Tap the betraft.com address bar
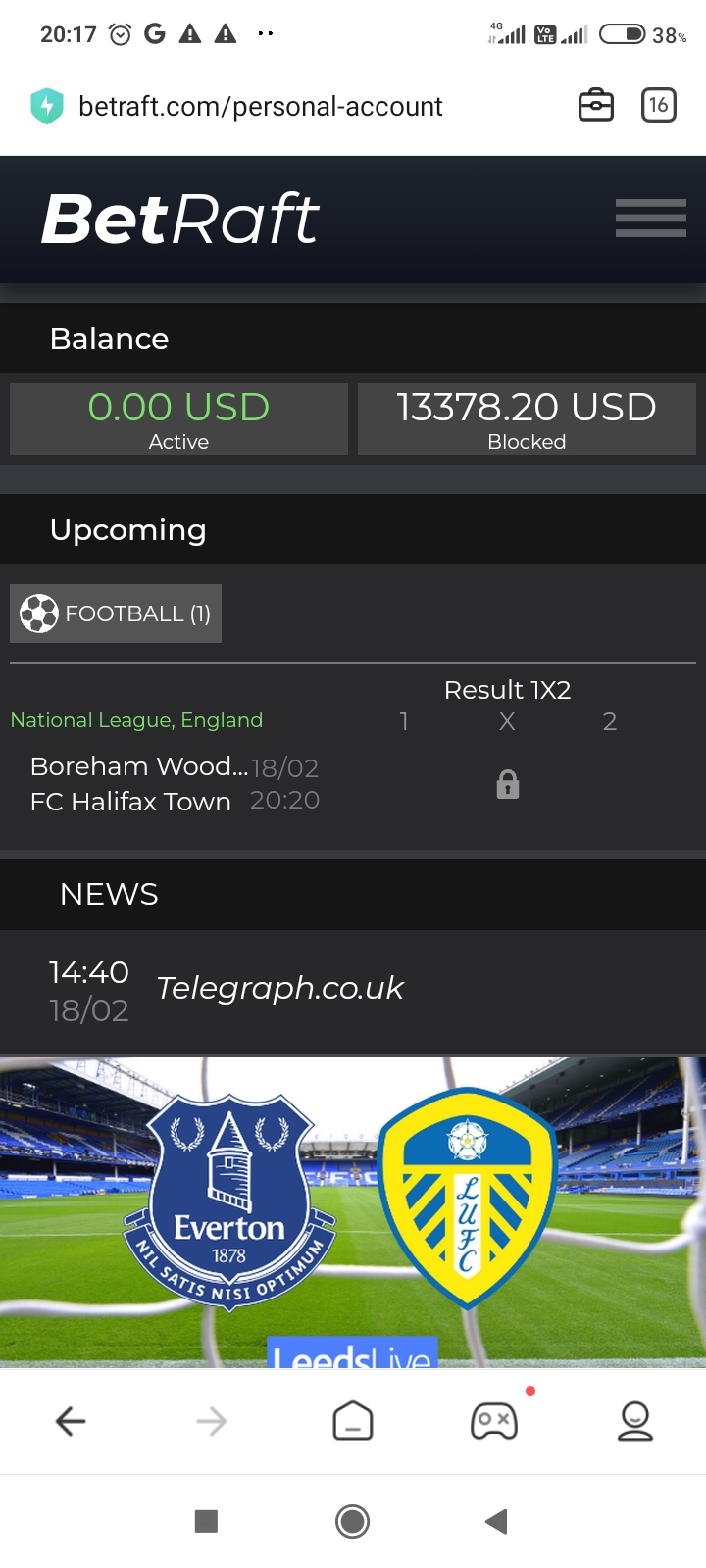Screen dimensions: 706x1568 click(261, 106)
